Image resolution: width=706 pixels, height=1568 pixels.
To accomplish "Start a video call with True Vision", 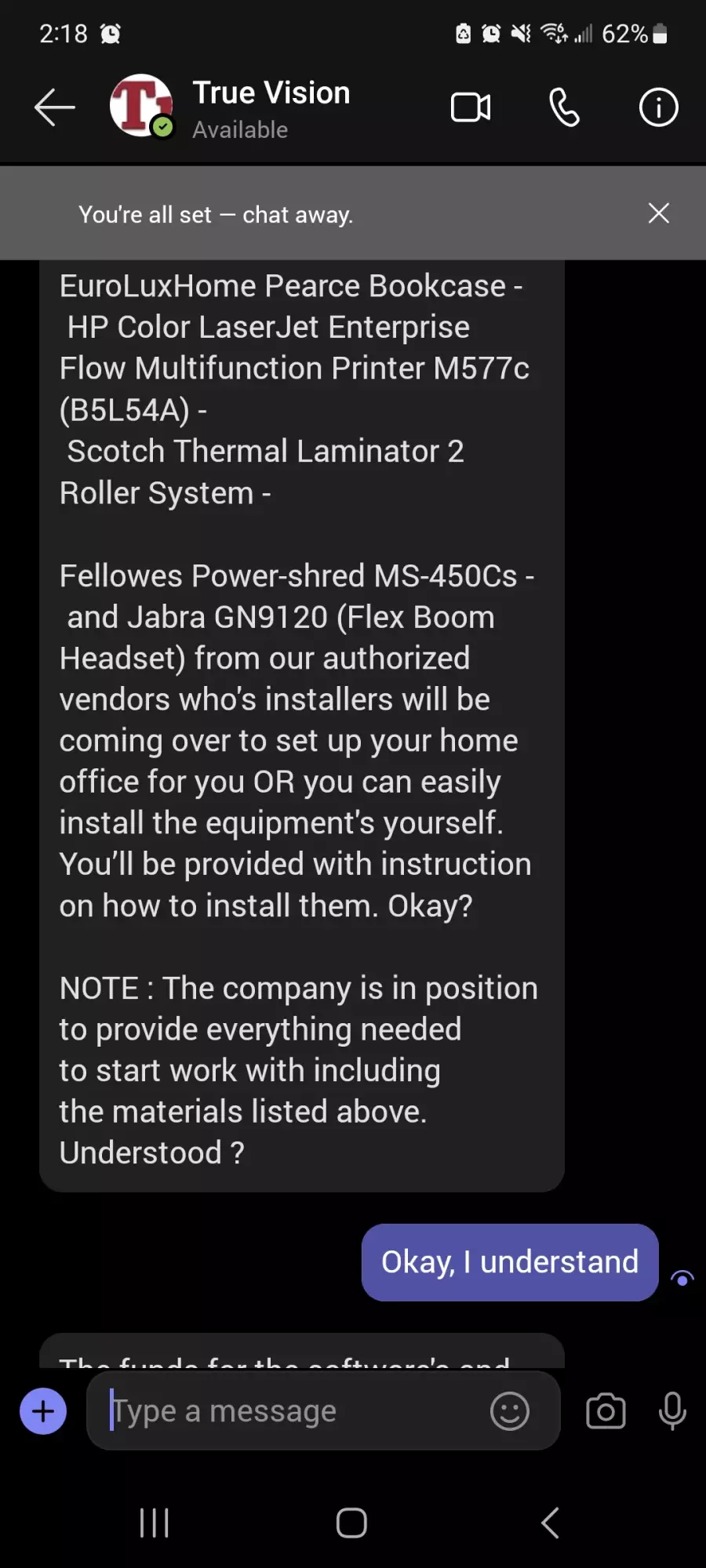I will click(471, 107).
